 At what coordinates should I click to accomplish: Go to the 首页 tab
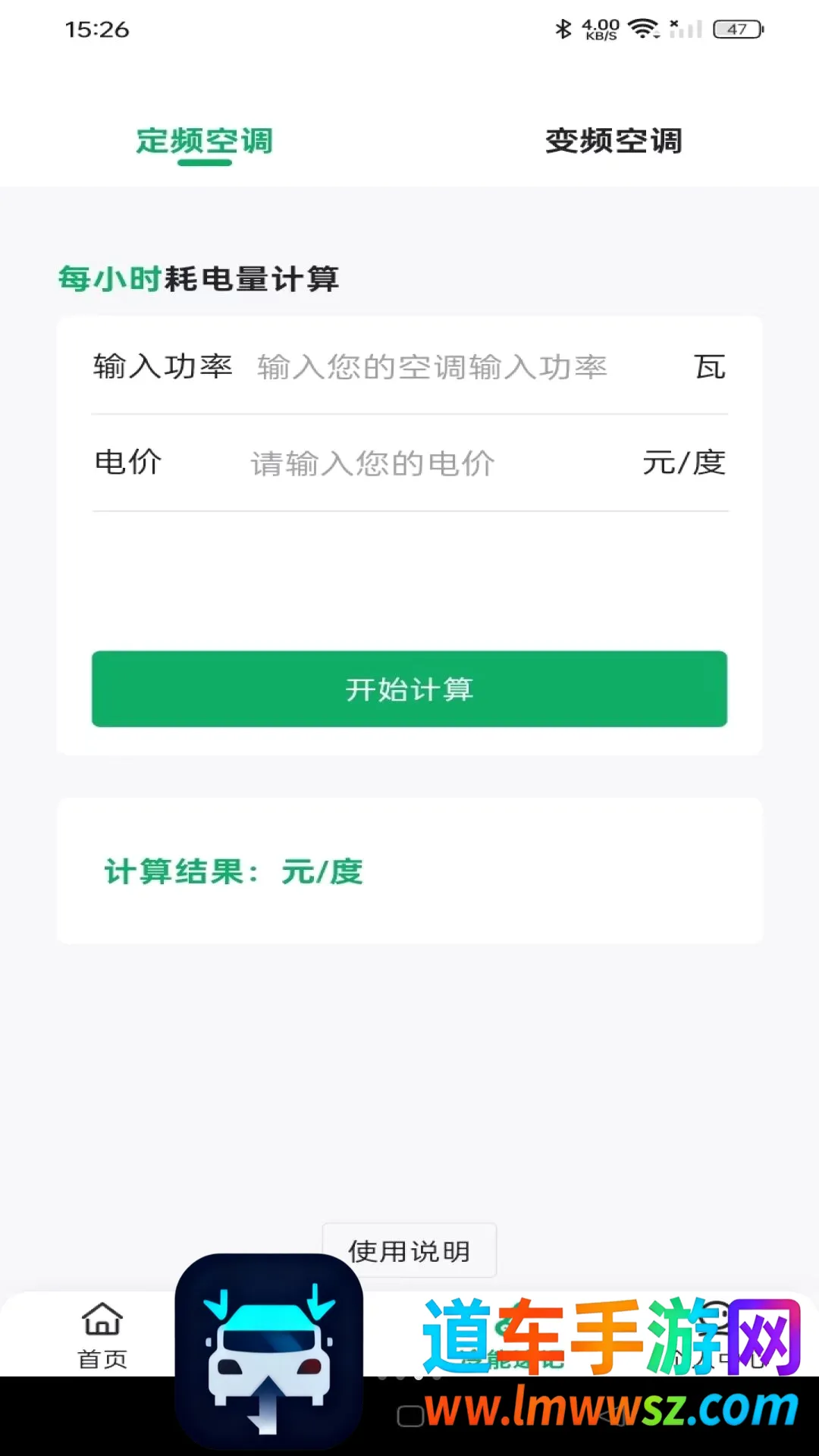pos(102,1336)
